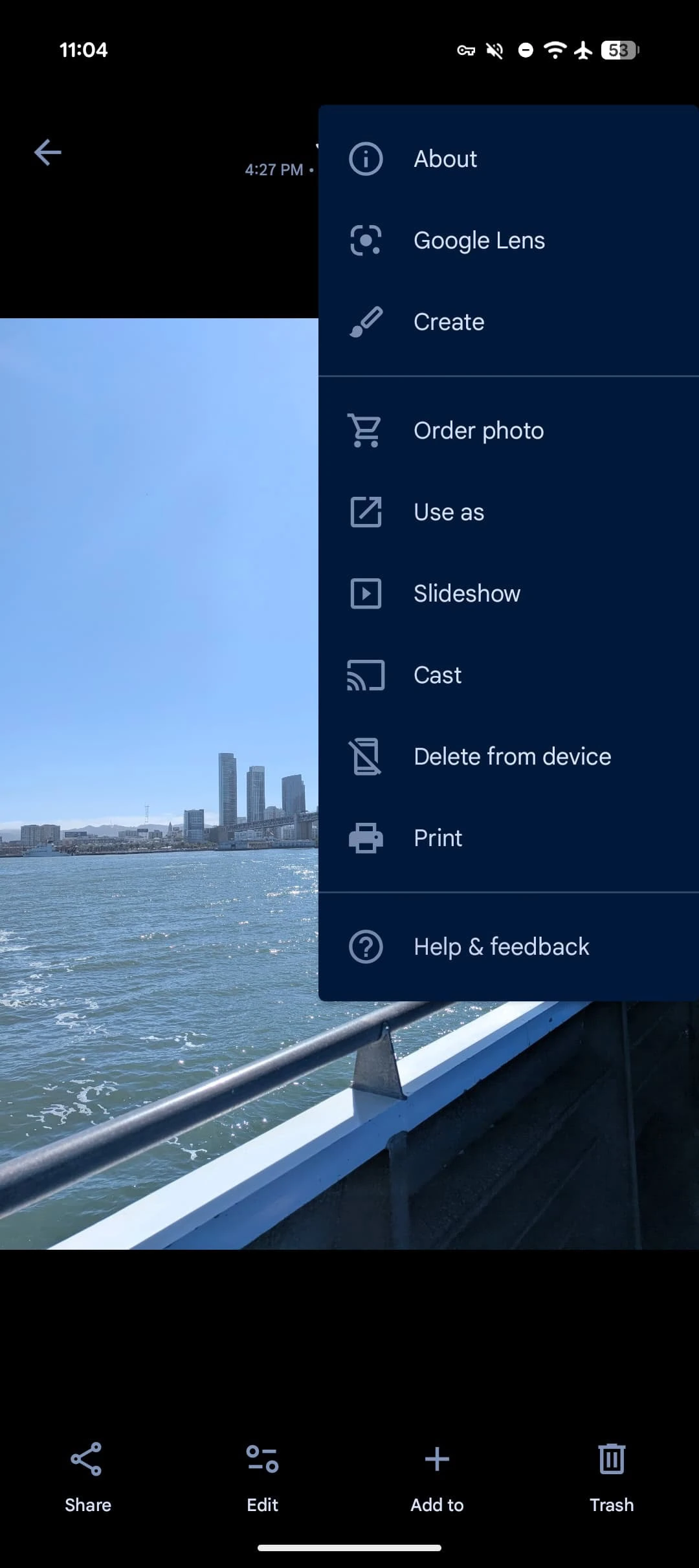The height and width of the screenshot is (1568, 699).
Task: Share this photo
Action: [x=87, y=1476]
